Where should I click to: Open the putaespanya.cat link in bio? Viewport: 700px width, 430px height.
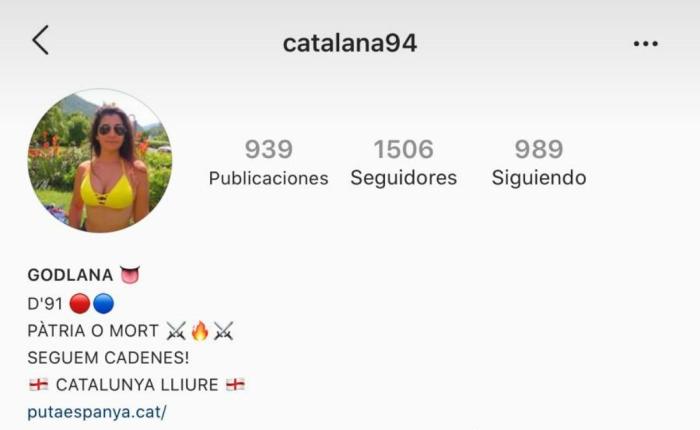click(97, 411)
